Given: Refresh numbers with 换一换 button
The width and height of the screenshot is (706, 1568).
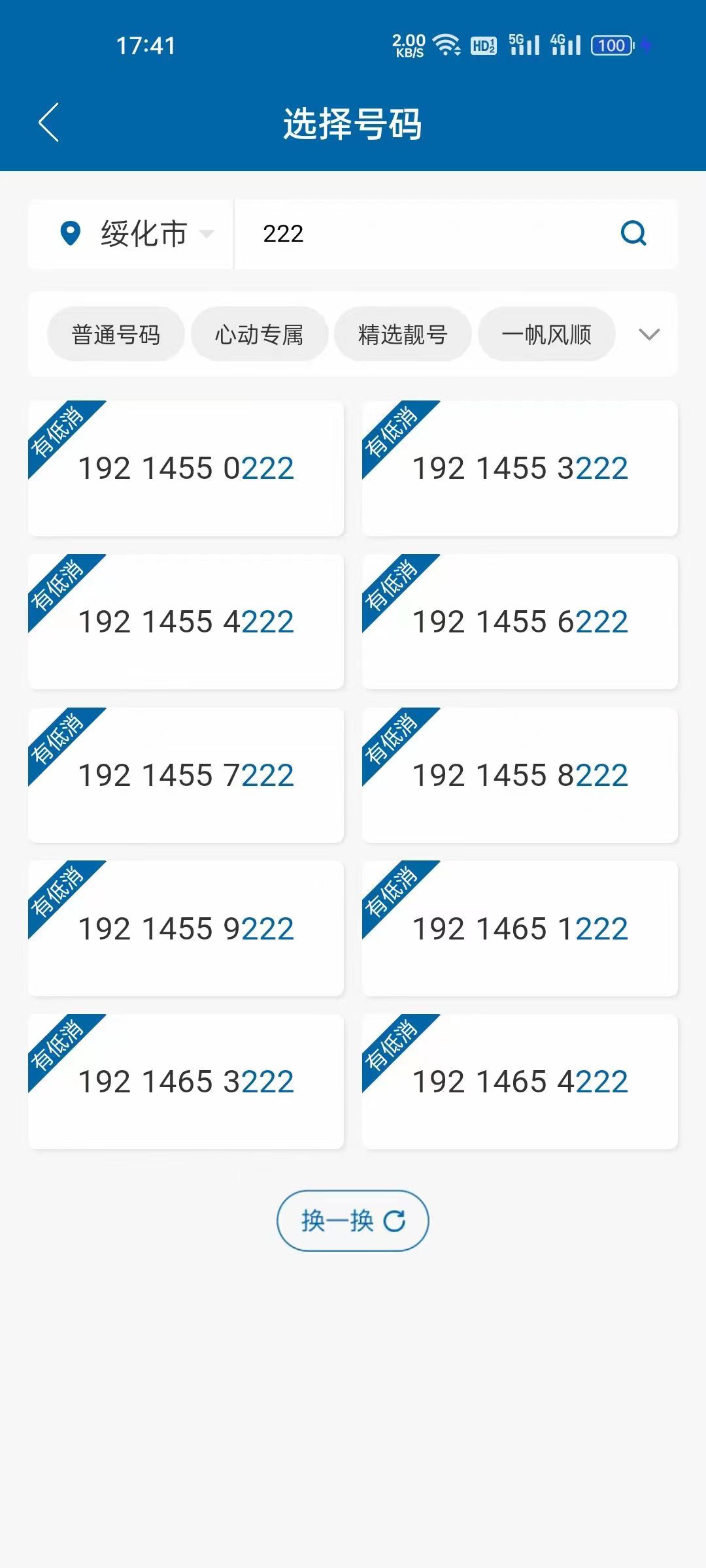Looking at the screenshot, I should [353, 1220].
